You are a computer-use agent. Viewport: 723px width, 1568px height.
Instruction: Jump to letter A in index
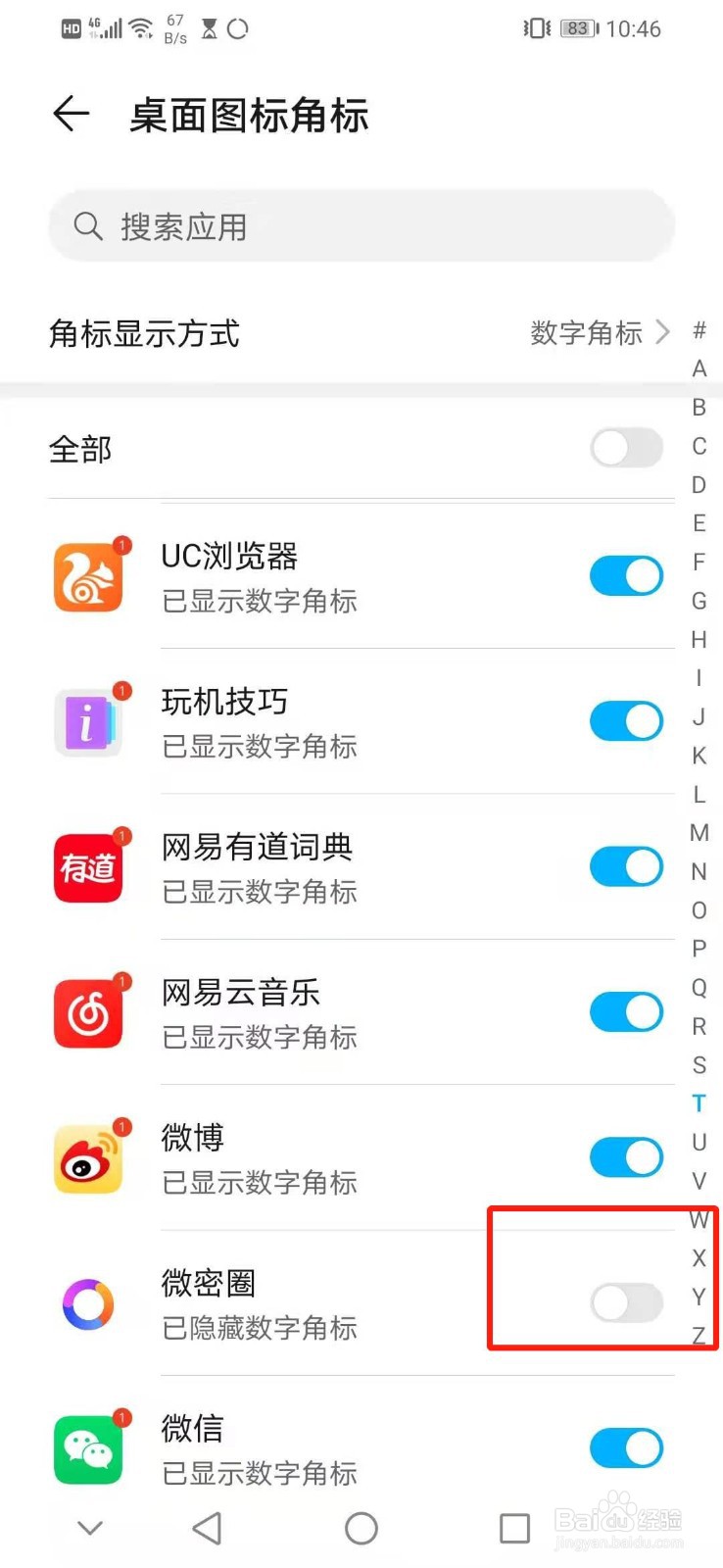pyautogui.click(x=699, y=368)
